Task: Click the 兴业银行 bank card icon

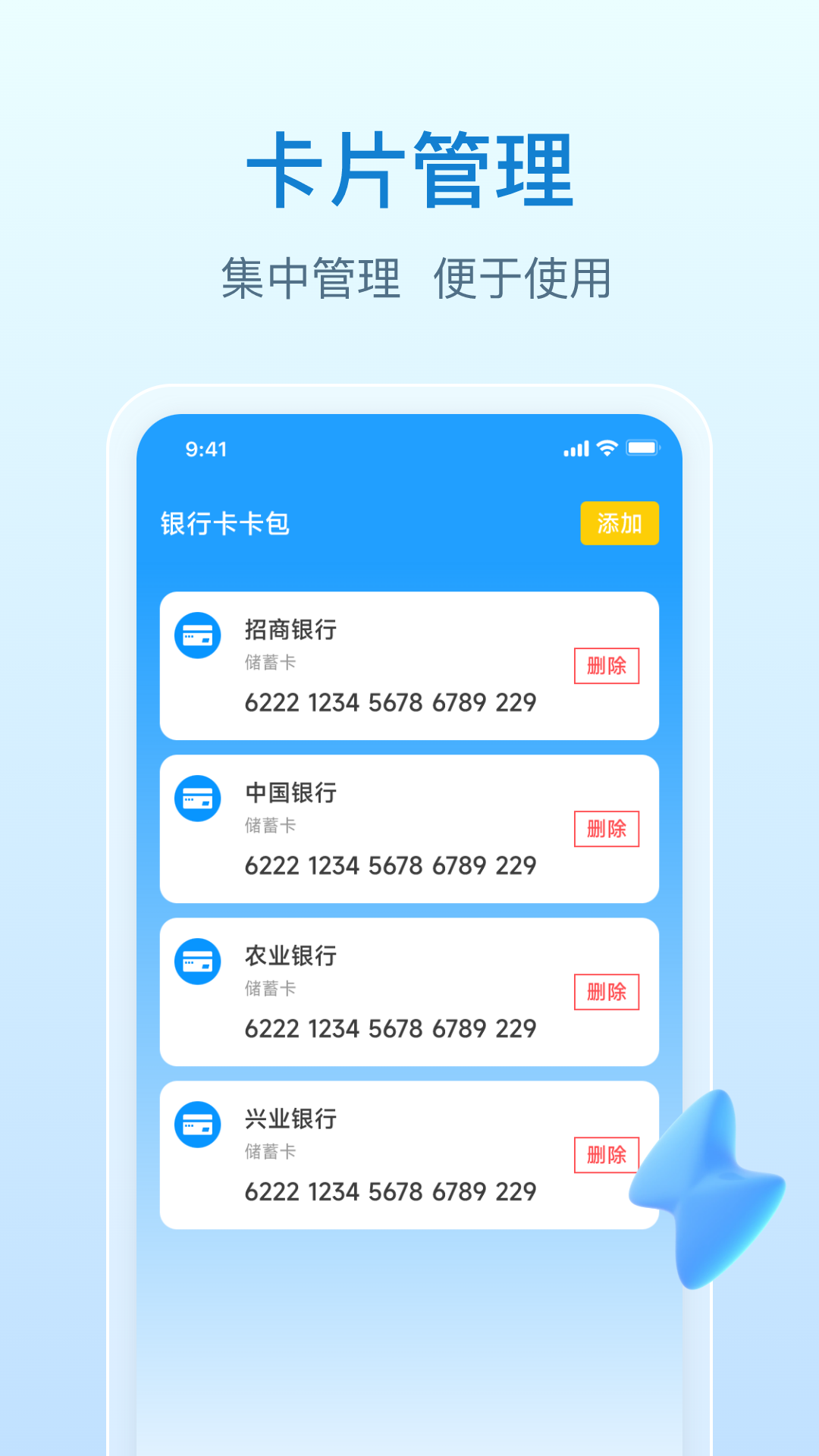Action: point(199,1125)
